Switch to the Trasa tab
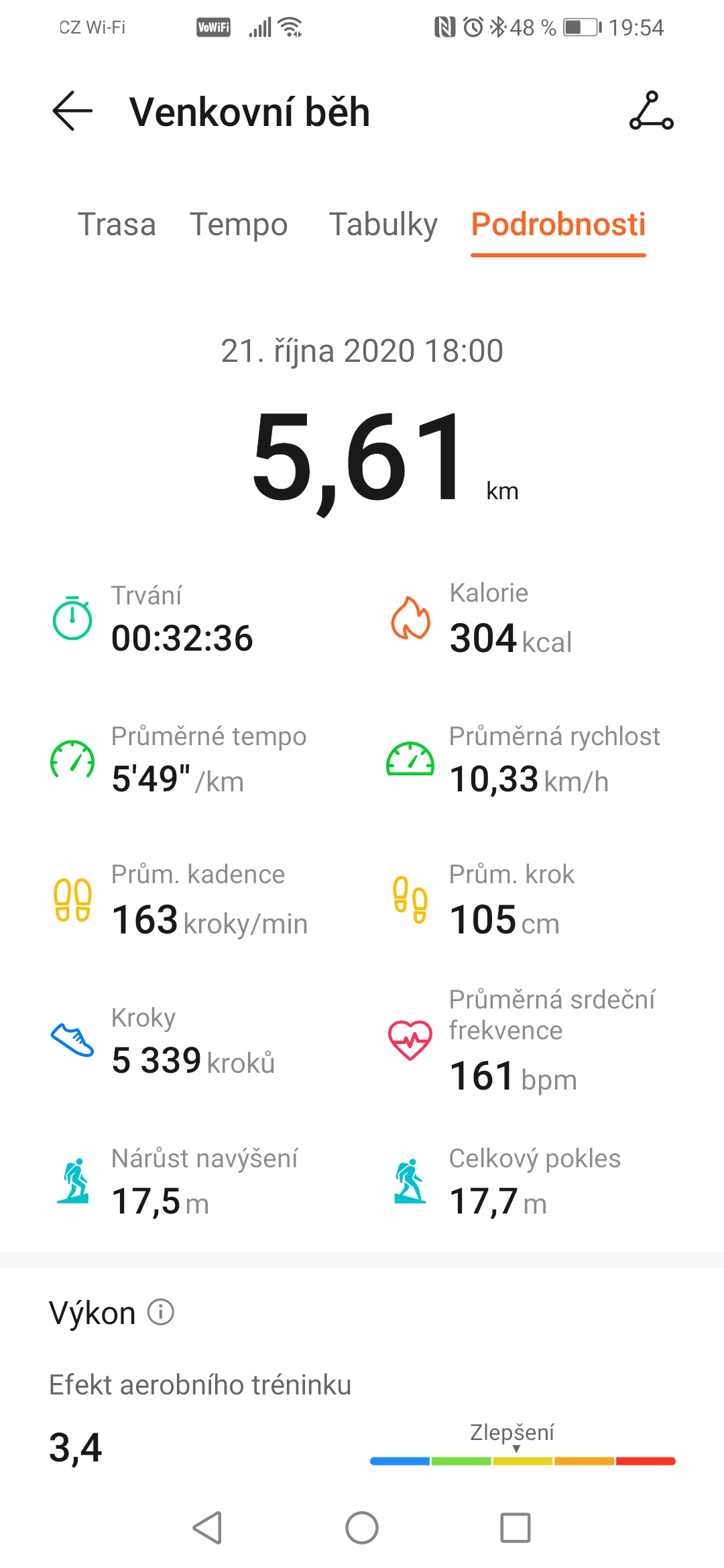This screenshot has height=1568, width=724. pos(117,224)
